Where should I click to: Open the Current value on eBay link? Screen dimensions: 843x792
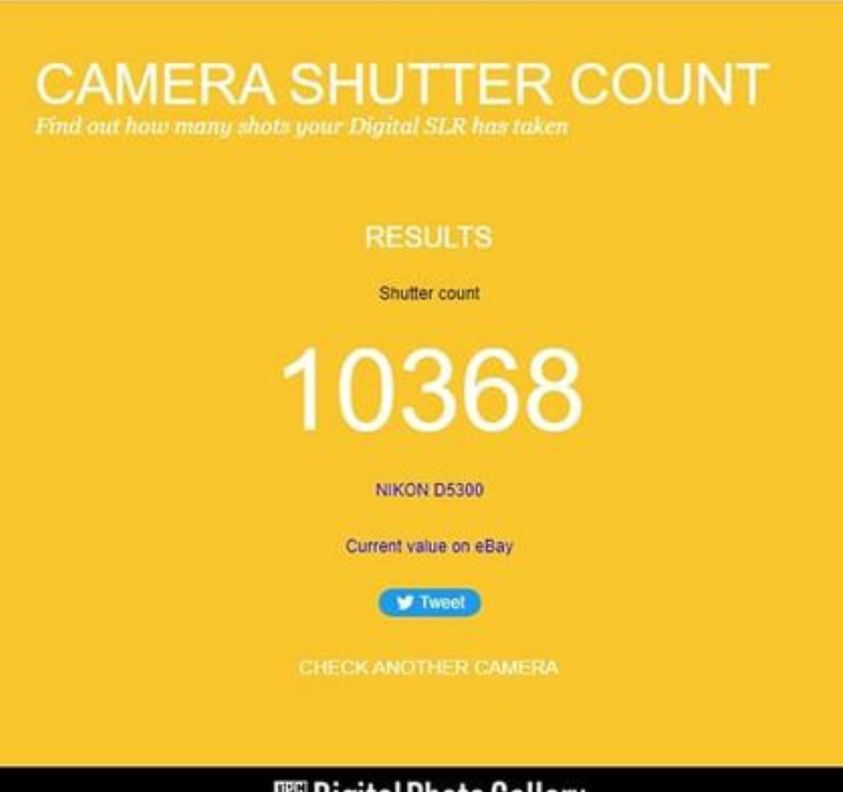click(x=429, y=547)
